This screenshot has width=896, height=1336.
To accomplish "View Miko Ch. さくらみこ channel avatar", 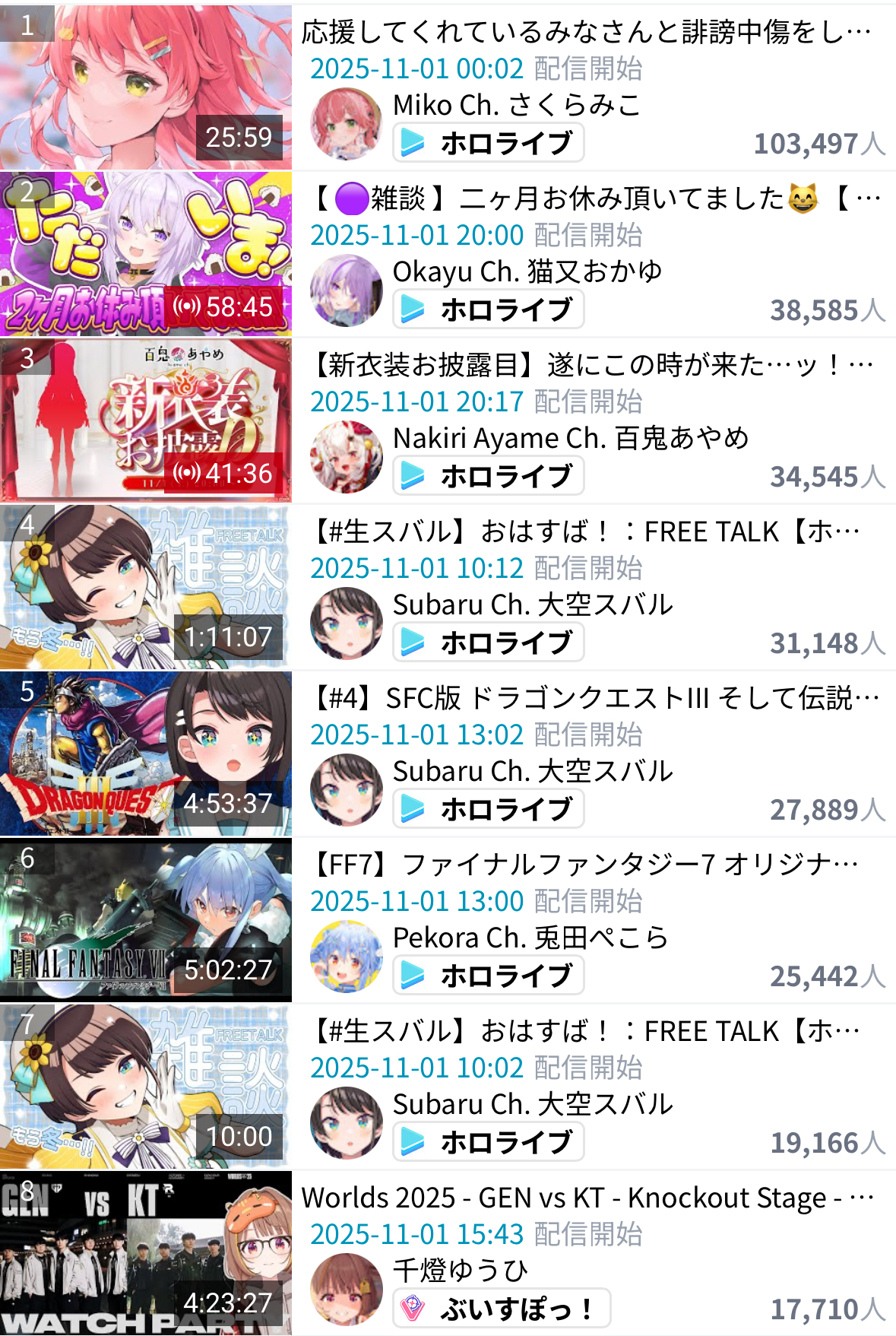I will tap(346, 124).
